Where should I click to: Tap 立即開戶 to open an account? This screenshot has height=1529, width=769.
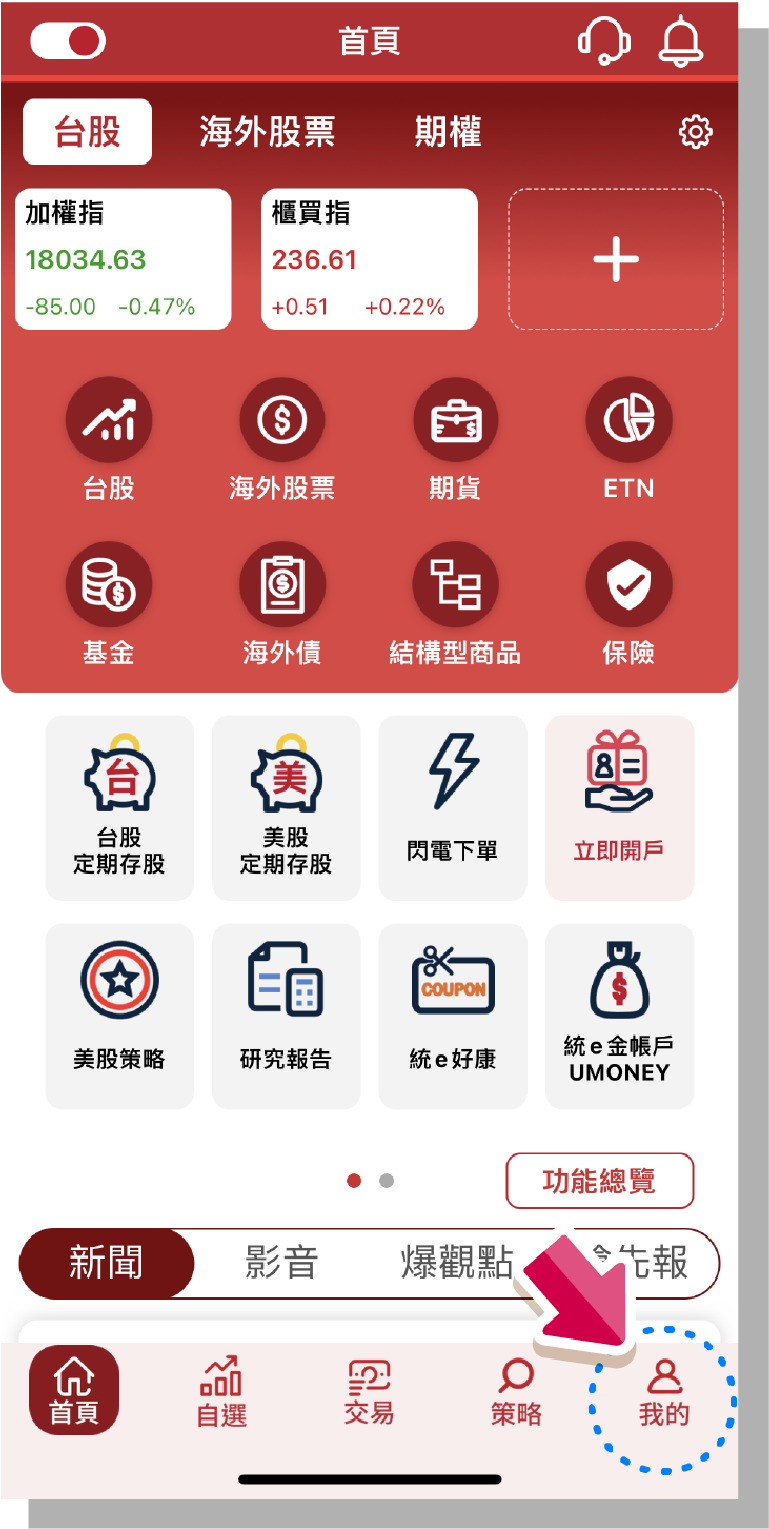pyautogui.click(x=619, y=808)
